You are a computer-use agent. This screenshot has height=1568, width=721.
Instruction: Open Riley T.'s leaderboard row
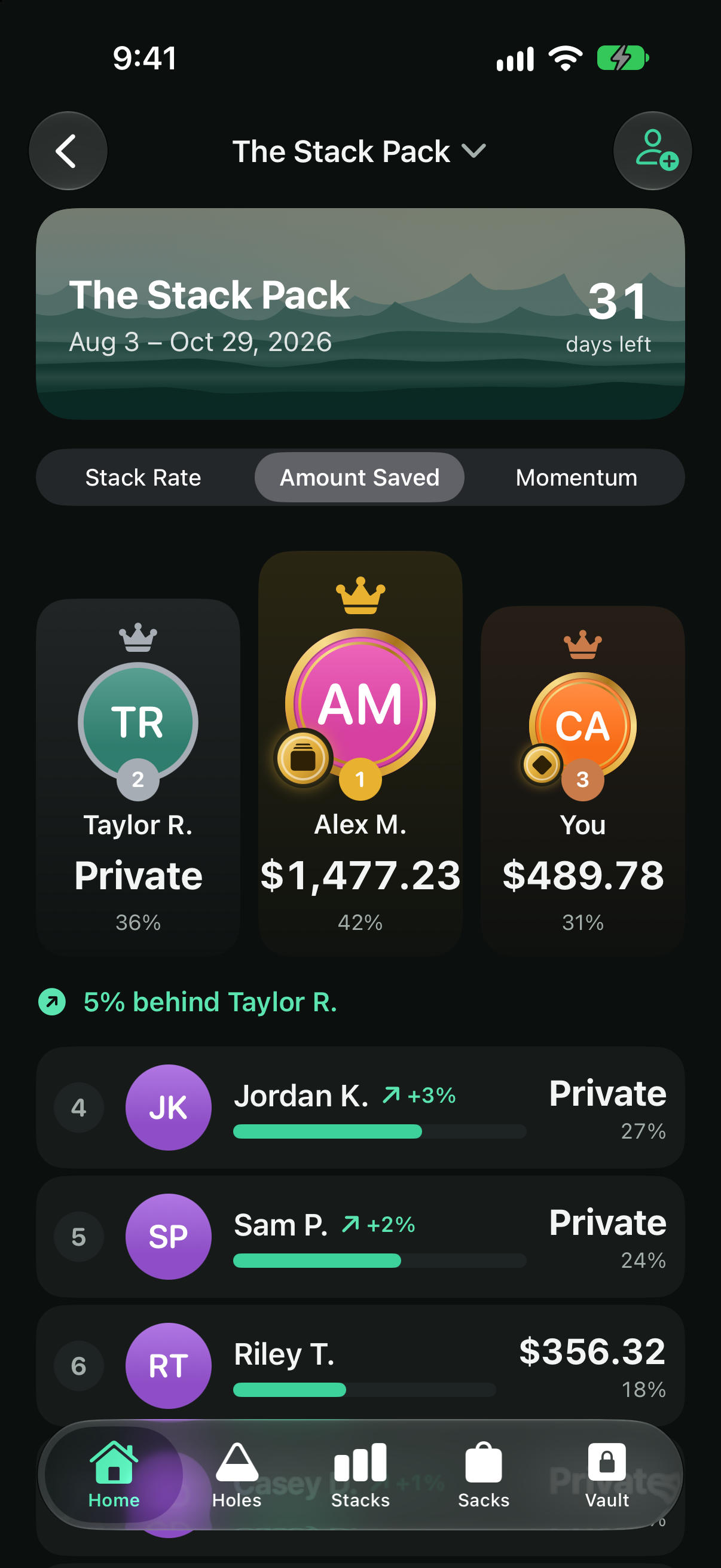coord(360,1365)
